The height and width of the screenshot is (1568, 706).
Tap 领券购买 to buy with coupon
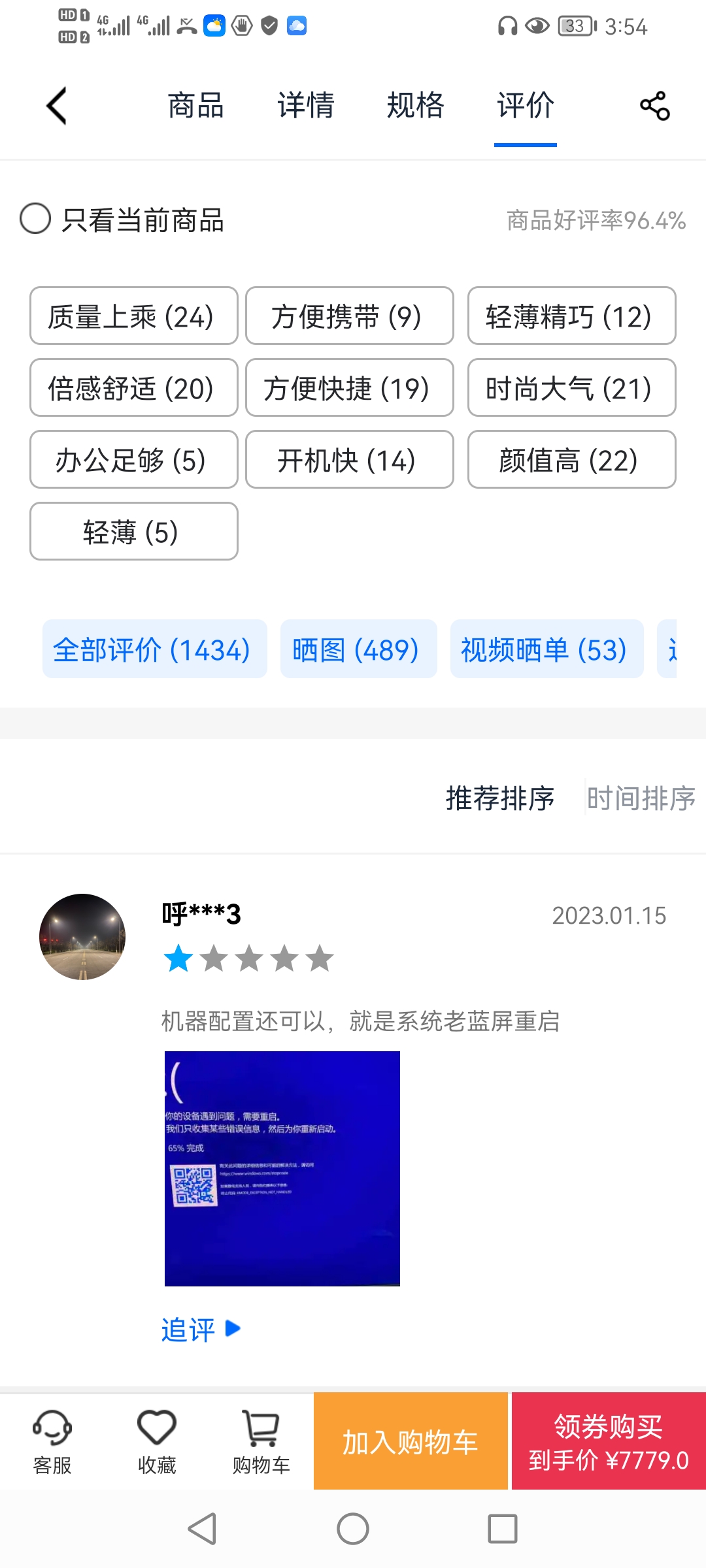pos(609,1441)
